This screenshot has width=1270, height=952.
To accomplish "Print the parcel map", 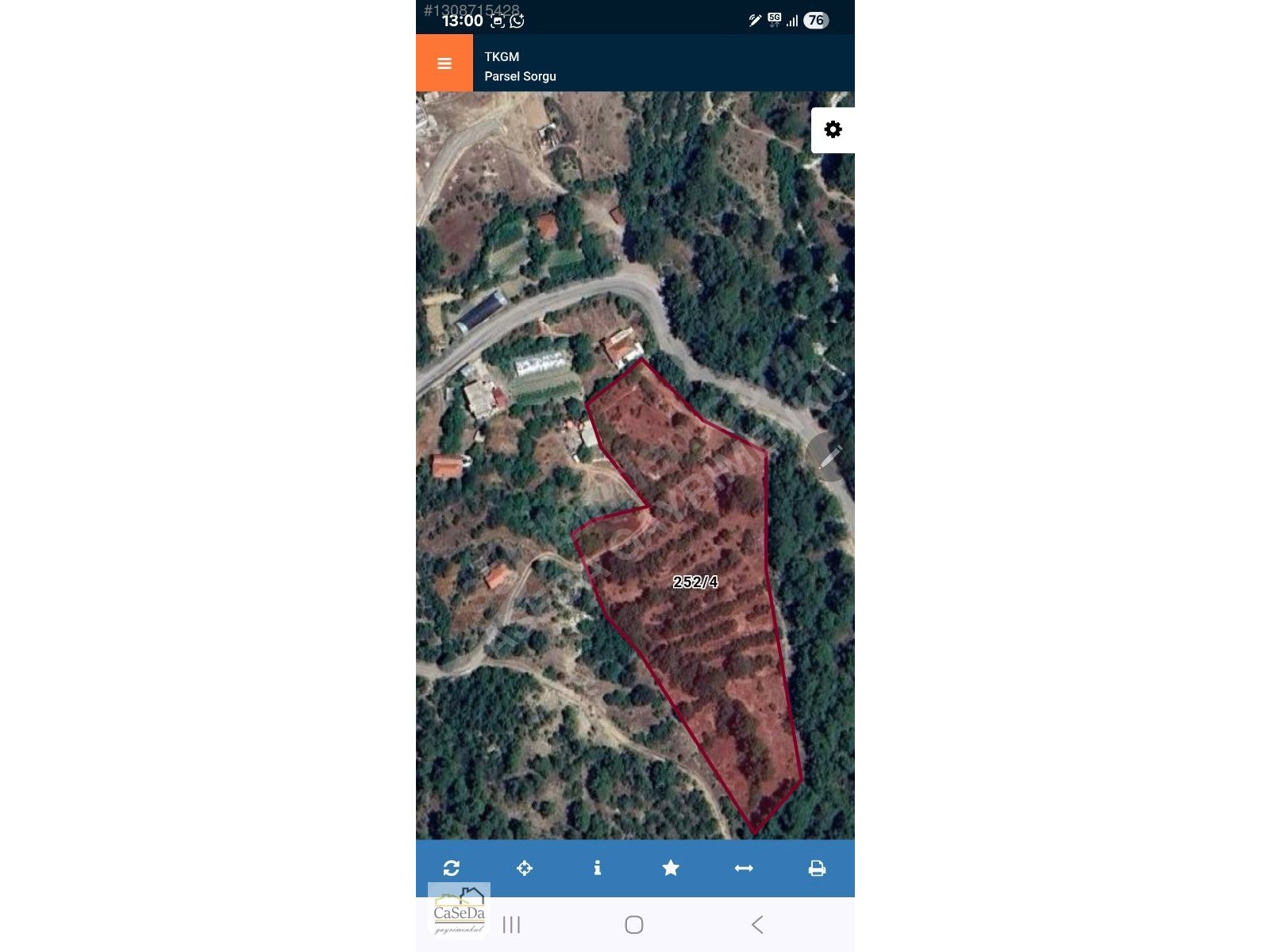I will tap(817, 868).
